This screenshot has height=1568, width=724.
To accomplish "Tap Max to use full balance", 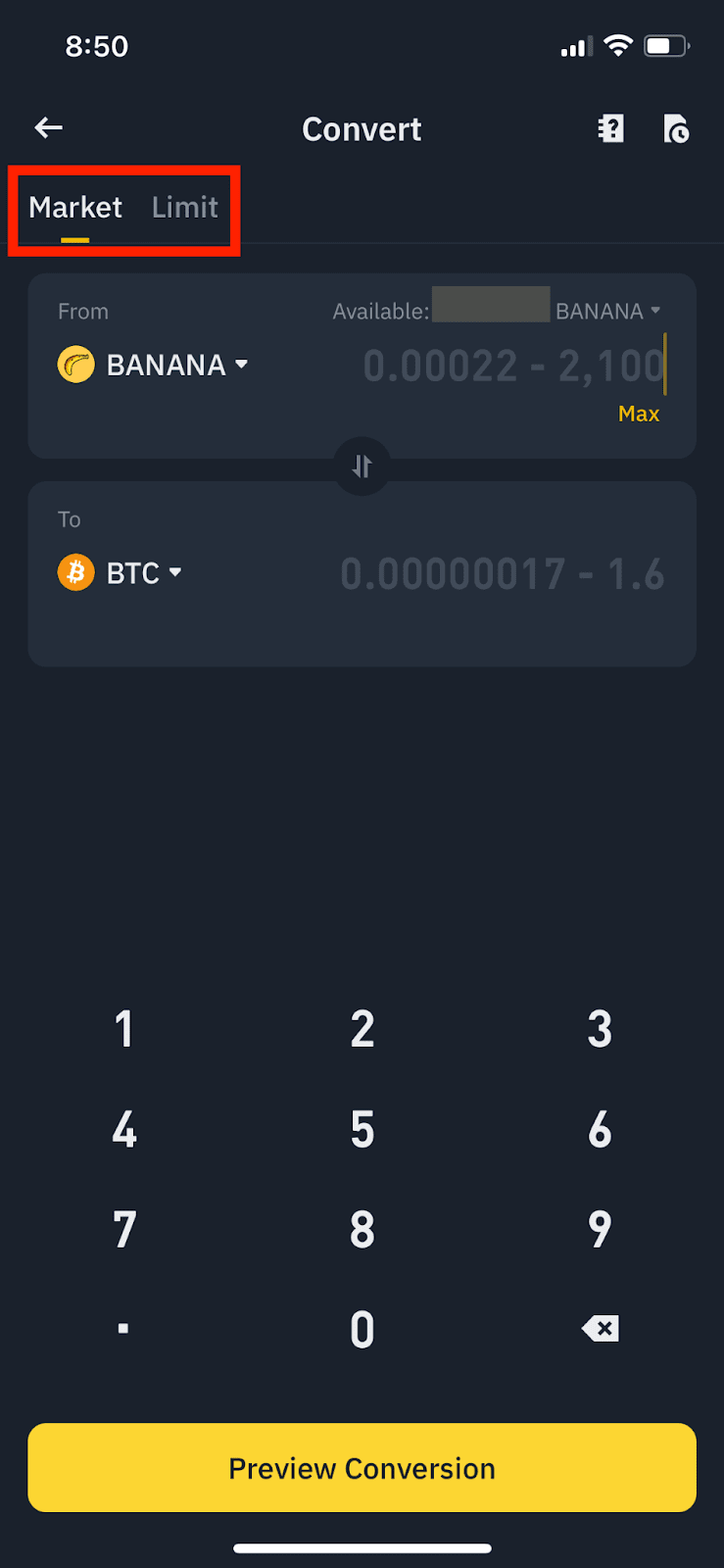I will tap(639, 414).
